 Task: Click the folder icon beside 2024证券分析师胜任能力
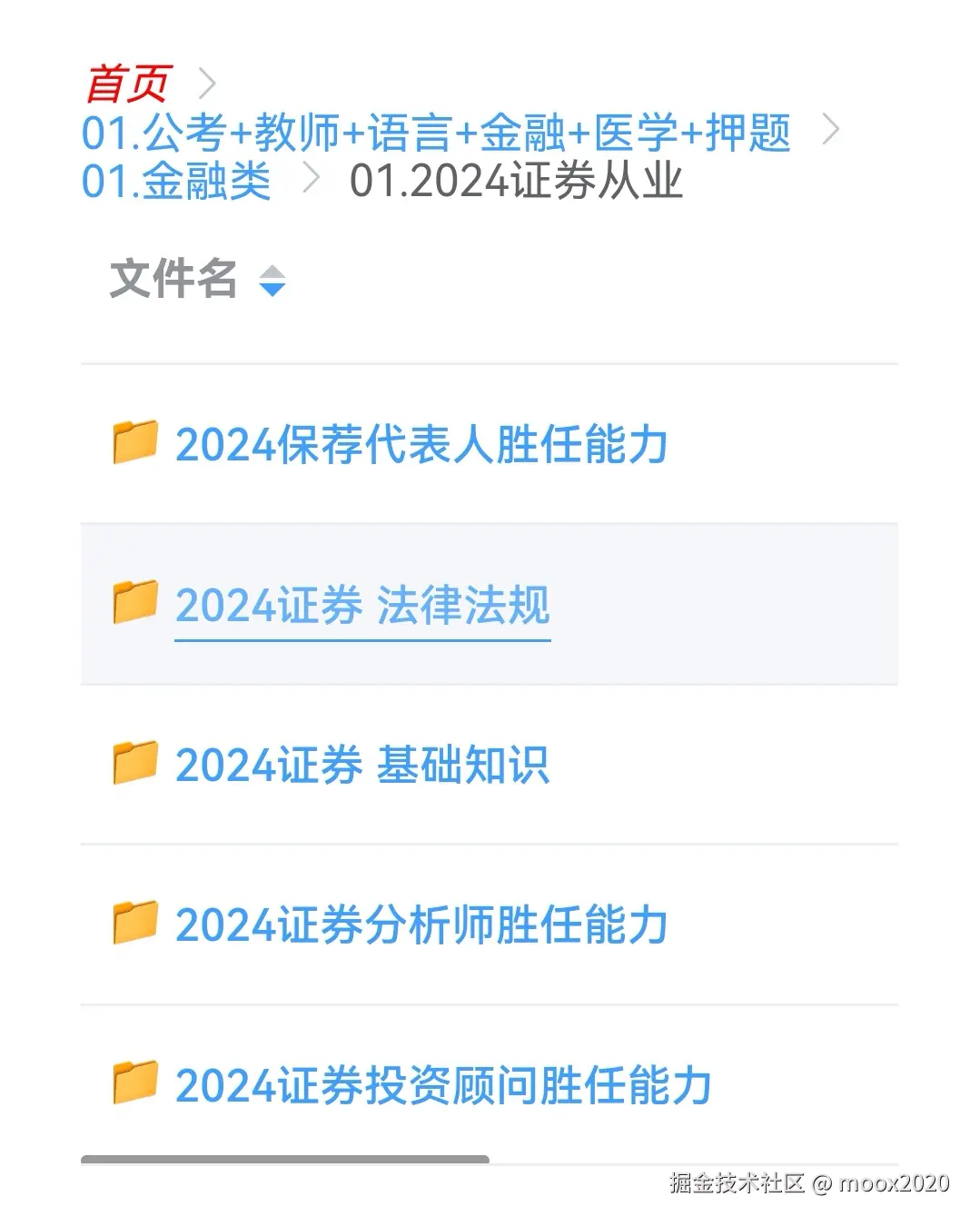point(135,925)
